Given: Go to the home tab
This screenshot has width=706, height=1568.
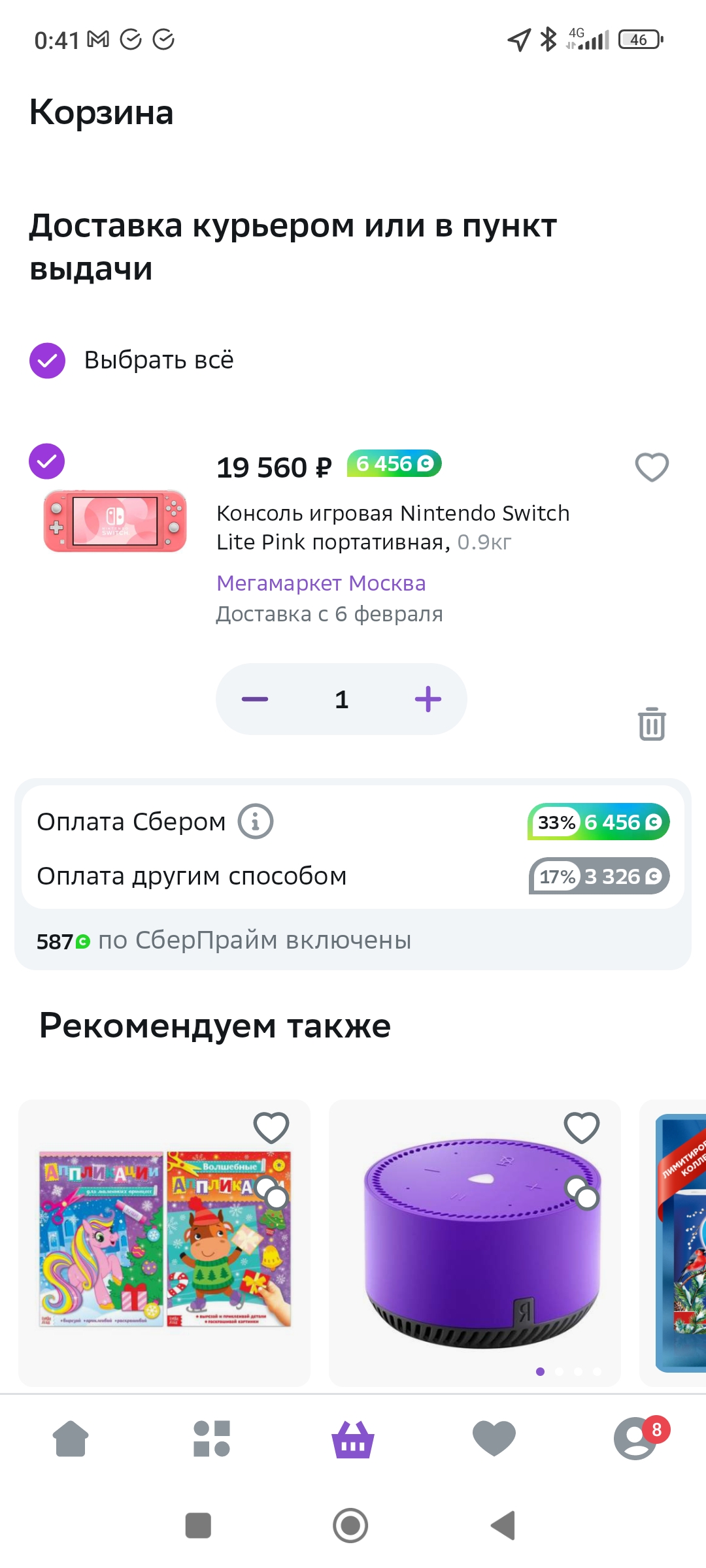Looking at the screenshot, I should pyautogui.click(x=71, y=1439).
